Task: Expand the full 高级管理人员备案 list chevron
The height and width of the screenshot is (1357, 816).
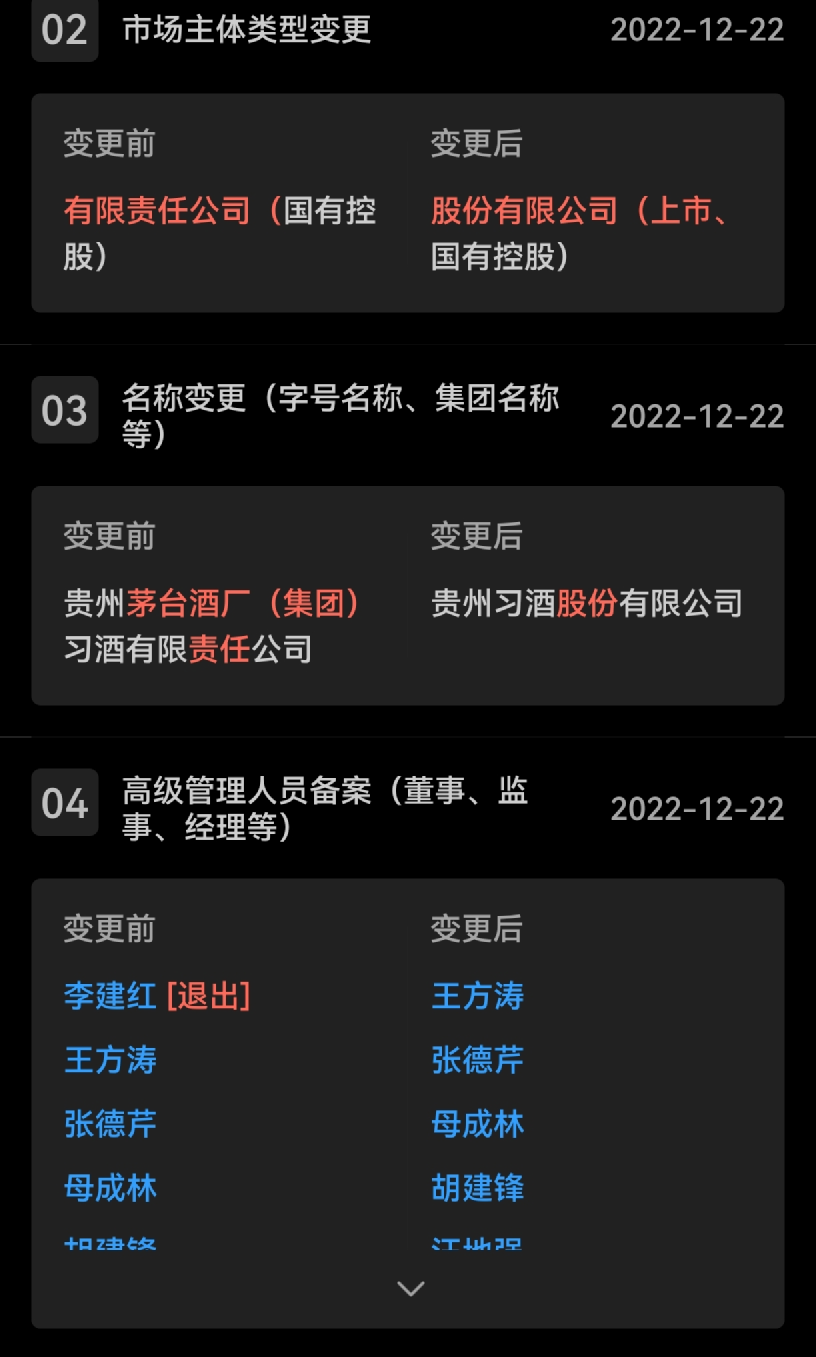Action: (411, 1288)
